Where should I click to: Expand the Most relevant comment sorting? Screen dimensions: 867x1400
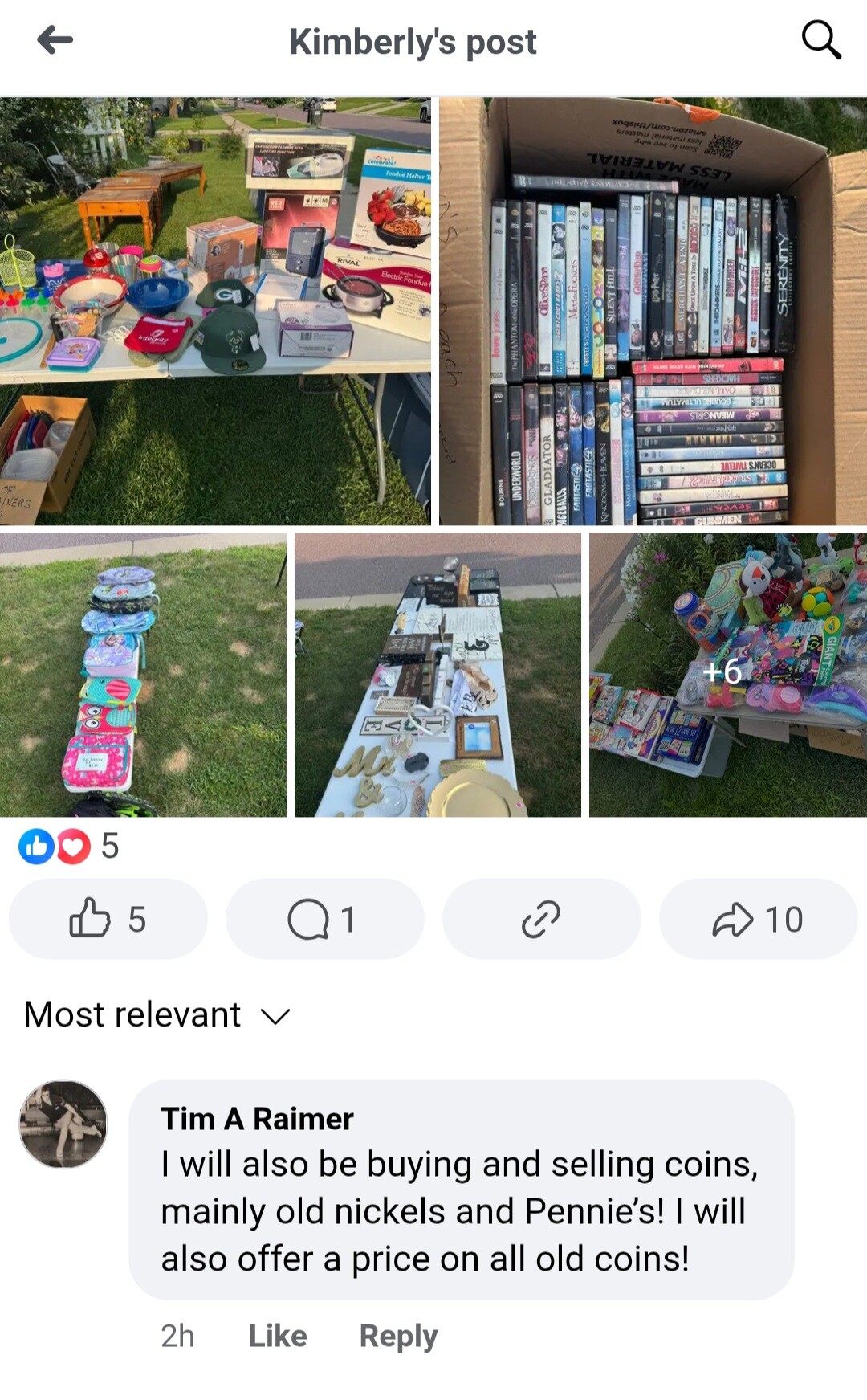pos(157,1015)
